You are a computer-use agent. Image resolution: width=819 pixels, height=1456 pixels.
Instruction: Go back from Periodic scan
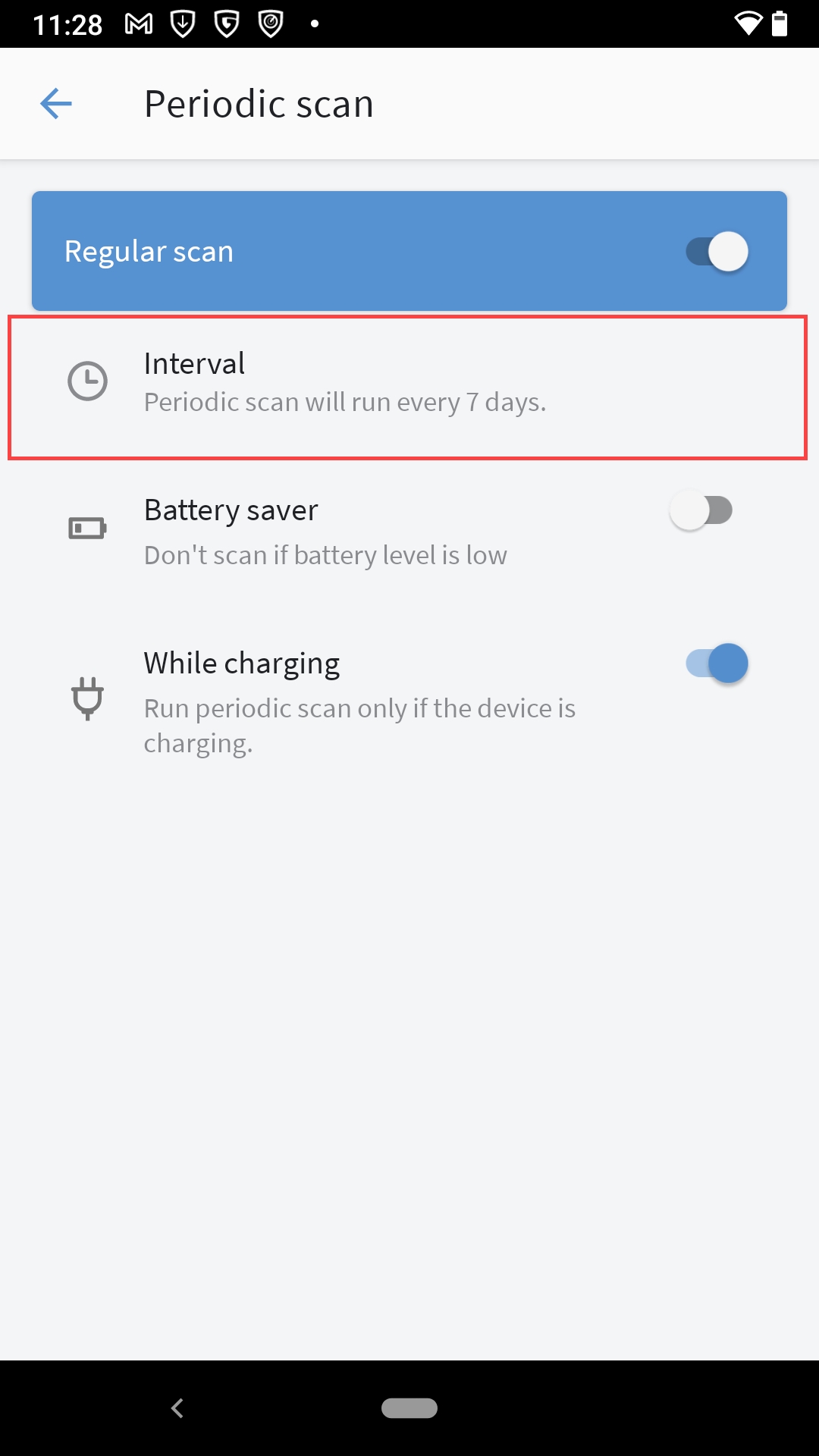click(56, 104)
